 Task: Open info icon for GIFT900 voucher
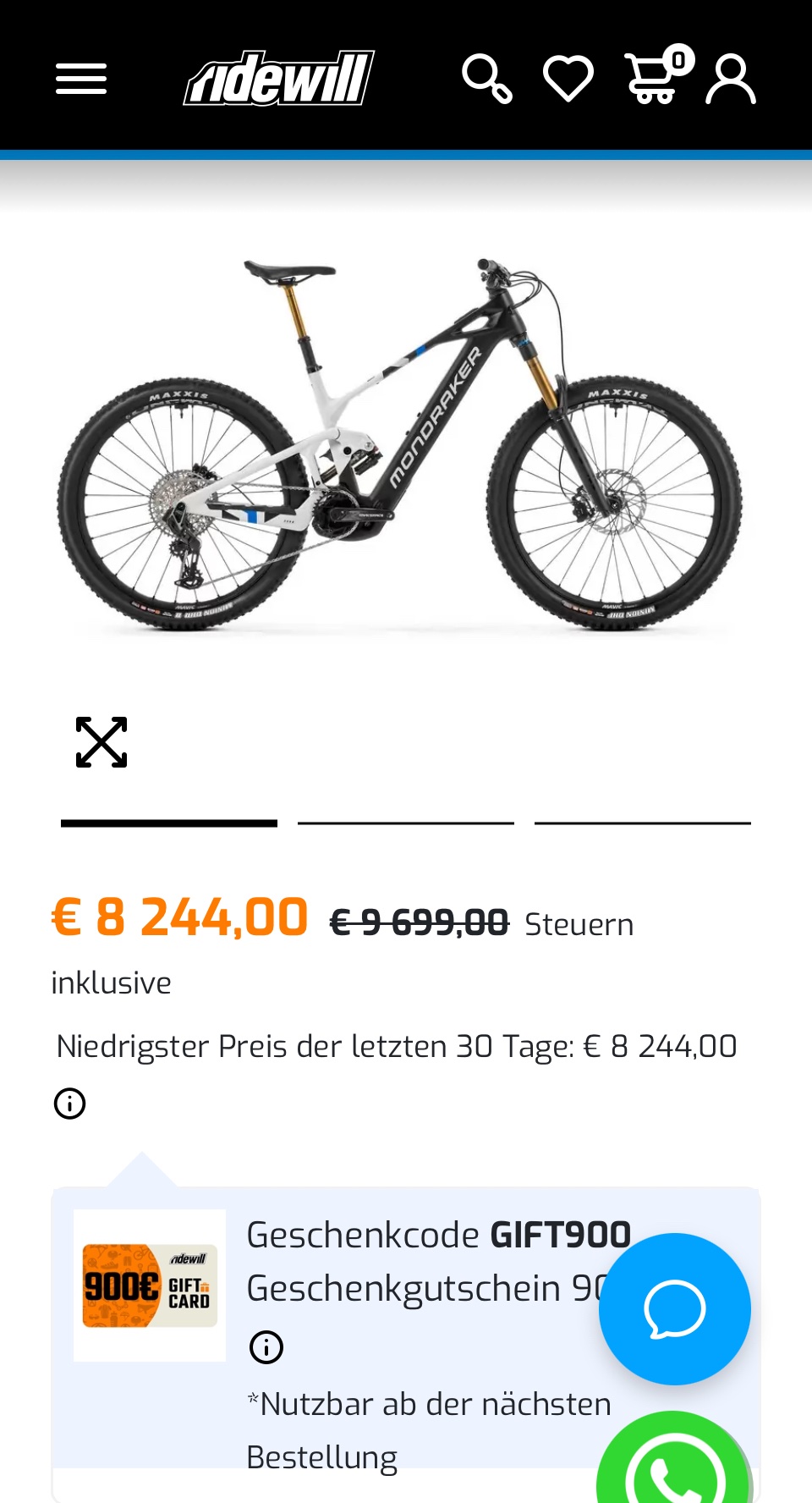(x=266, y=1346)
